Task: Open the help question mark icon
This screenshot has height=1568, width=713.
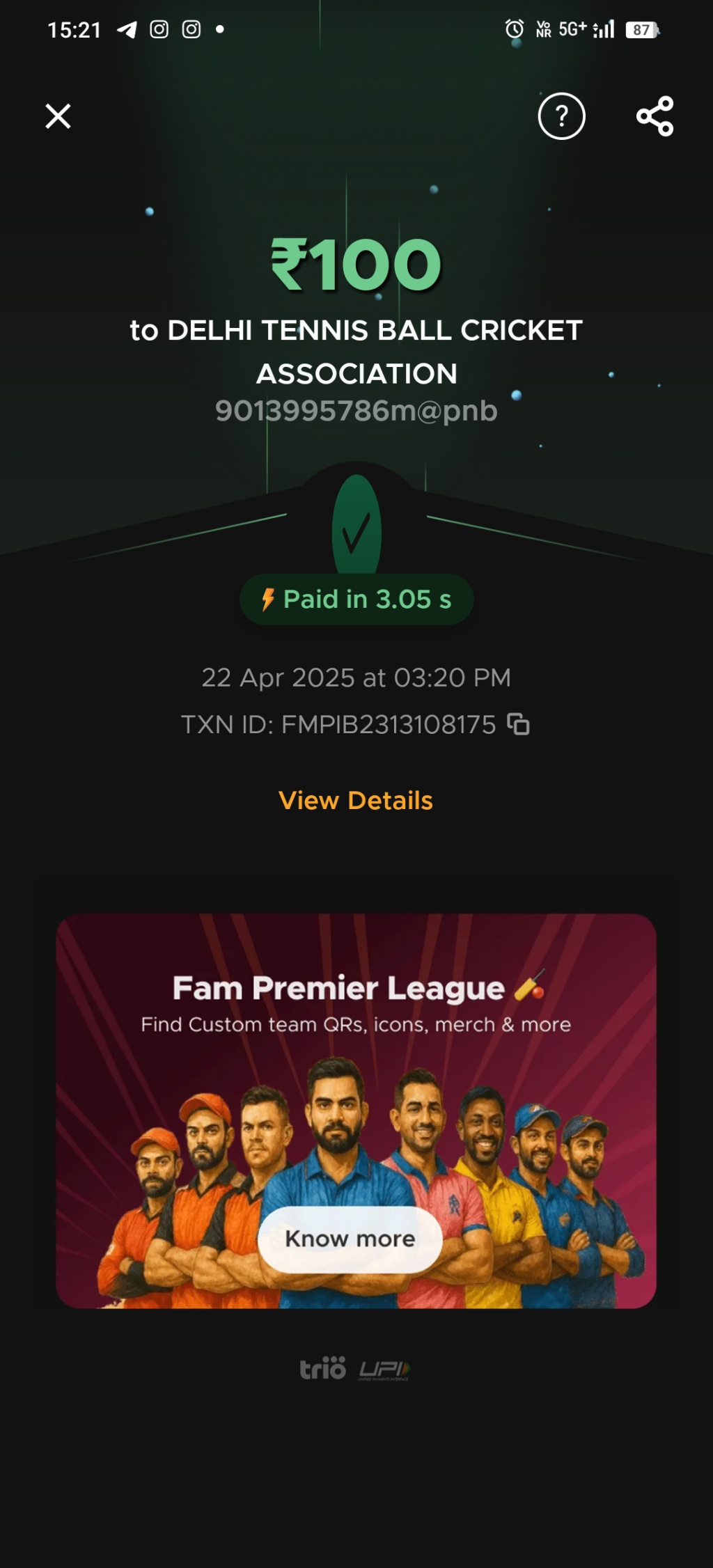Action: 561,116
